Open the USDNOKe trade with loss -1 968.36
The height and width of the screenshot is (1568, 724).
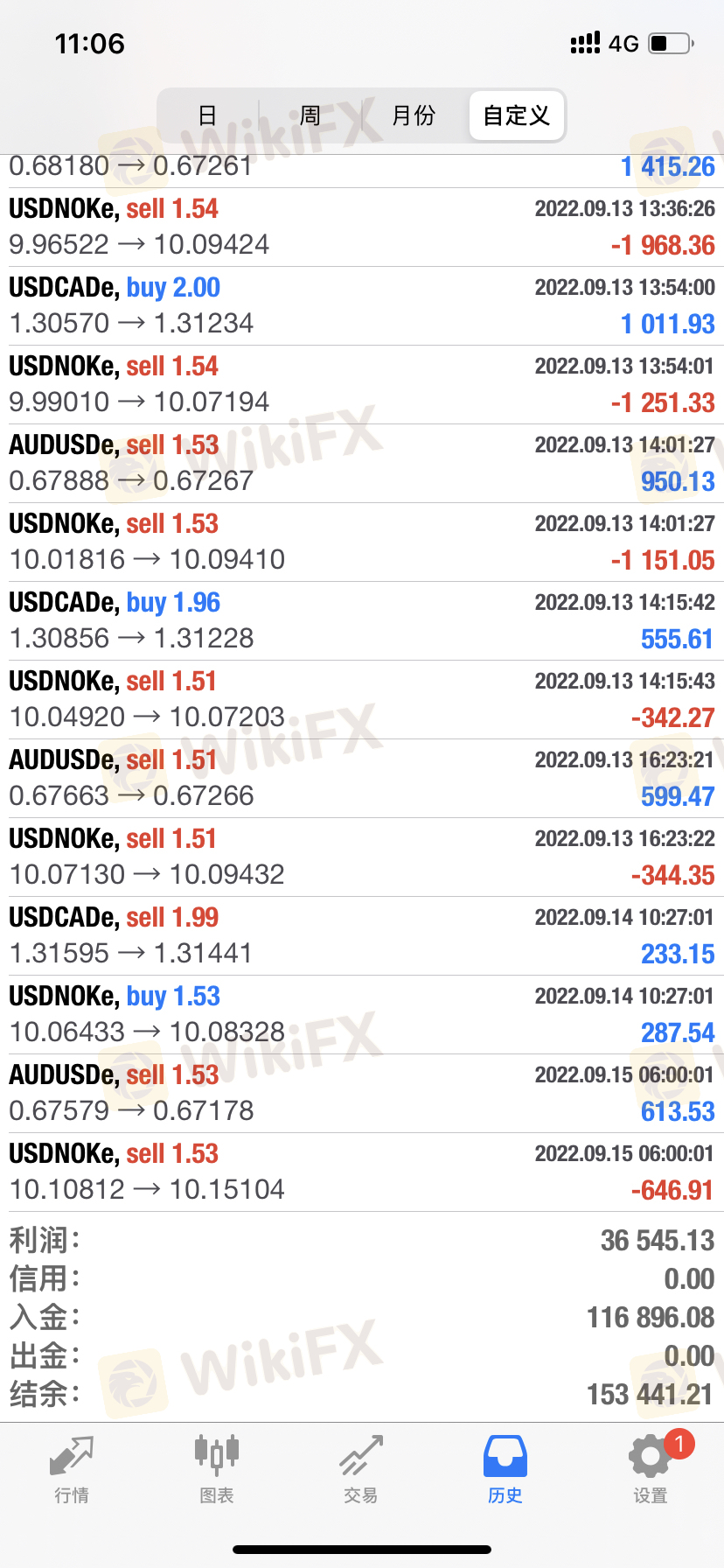coord(362,227)
